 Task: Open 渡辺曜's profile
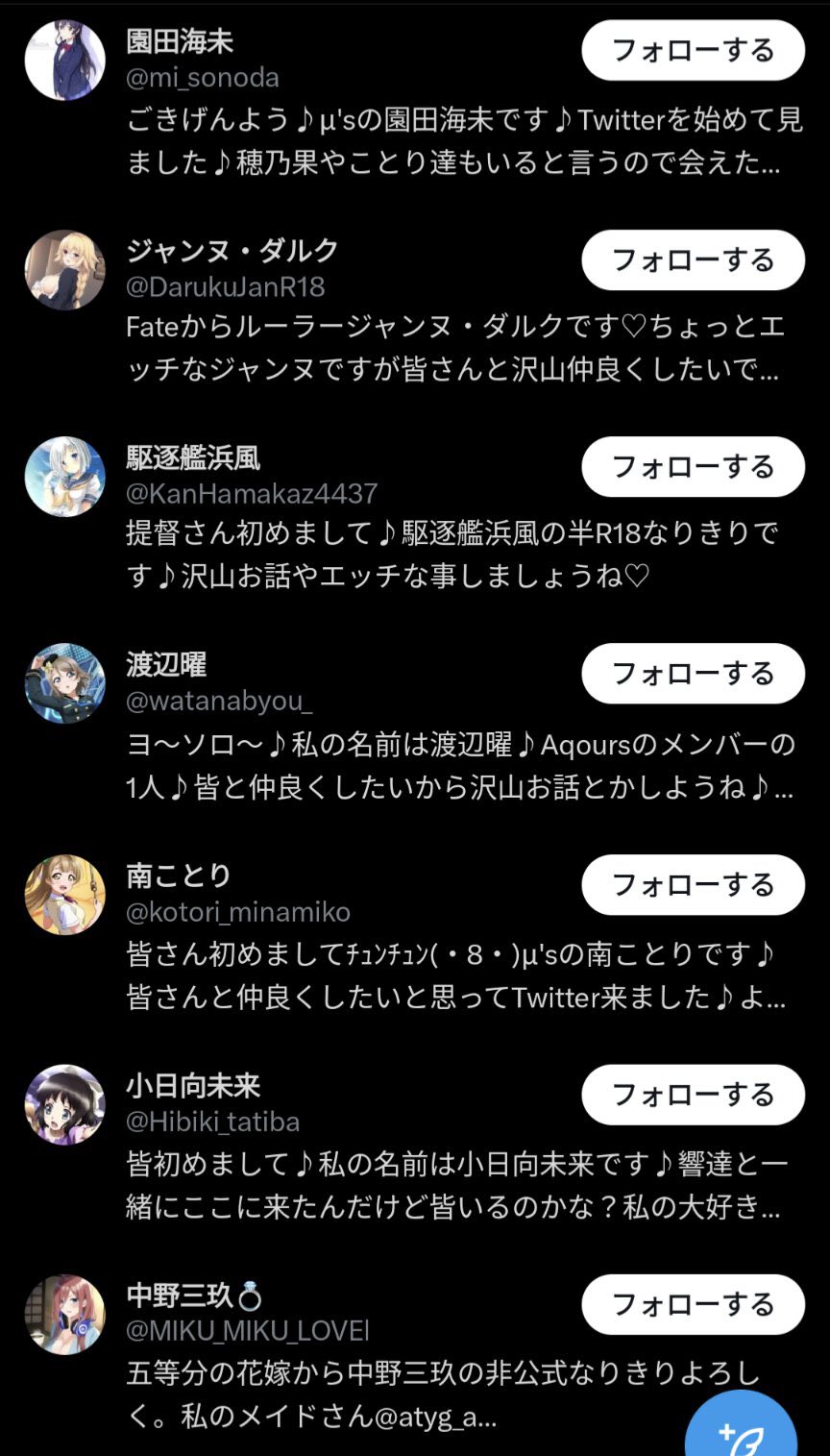pos(166,664)
